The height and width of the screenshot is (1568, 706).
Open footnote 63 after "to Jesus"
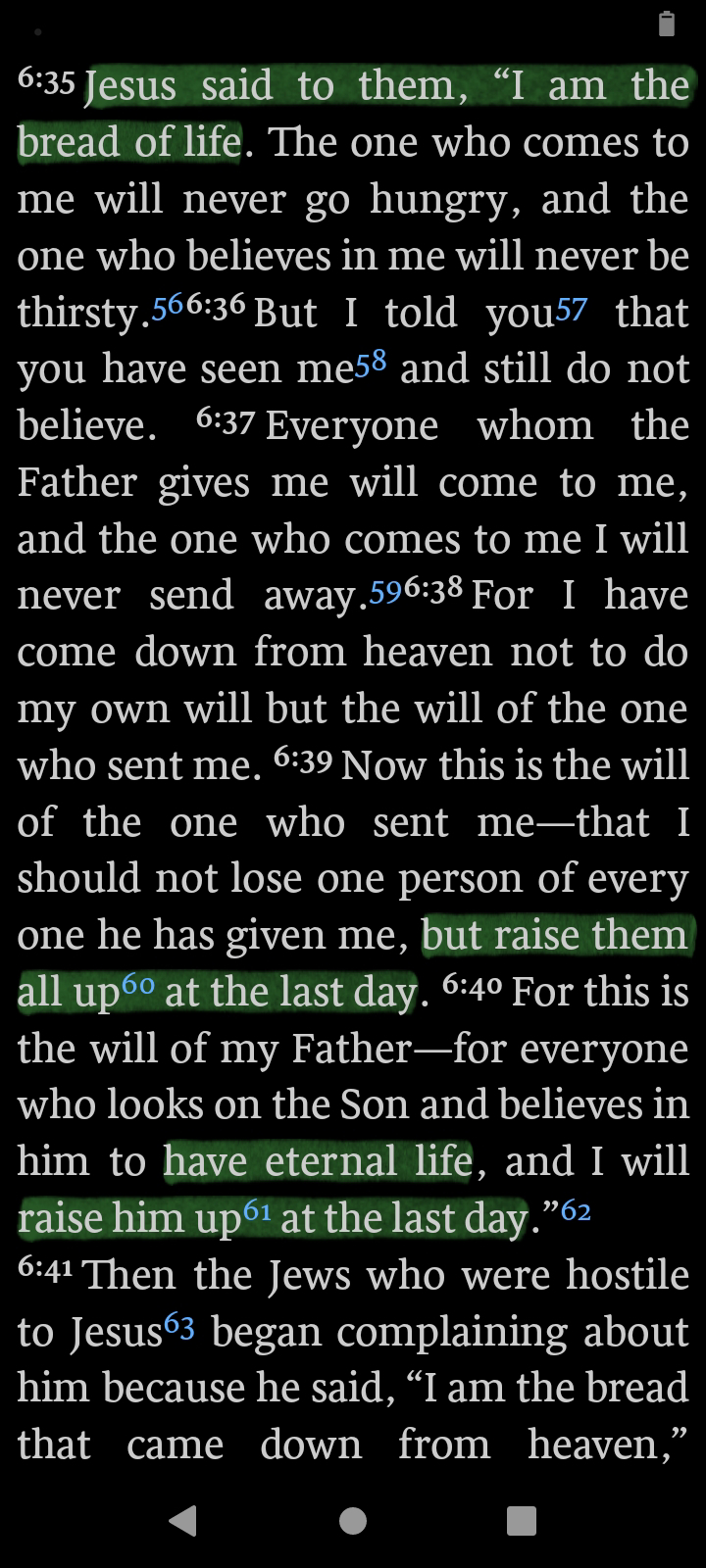pos(179,1326)
